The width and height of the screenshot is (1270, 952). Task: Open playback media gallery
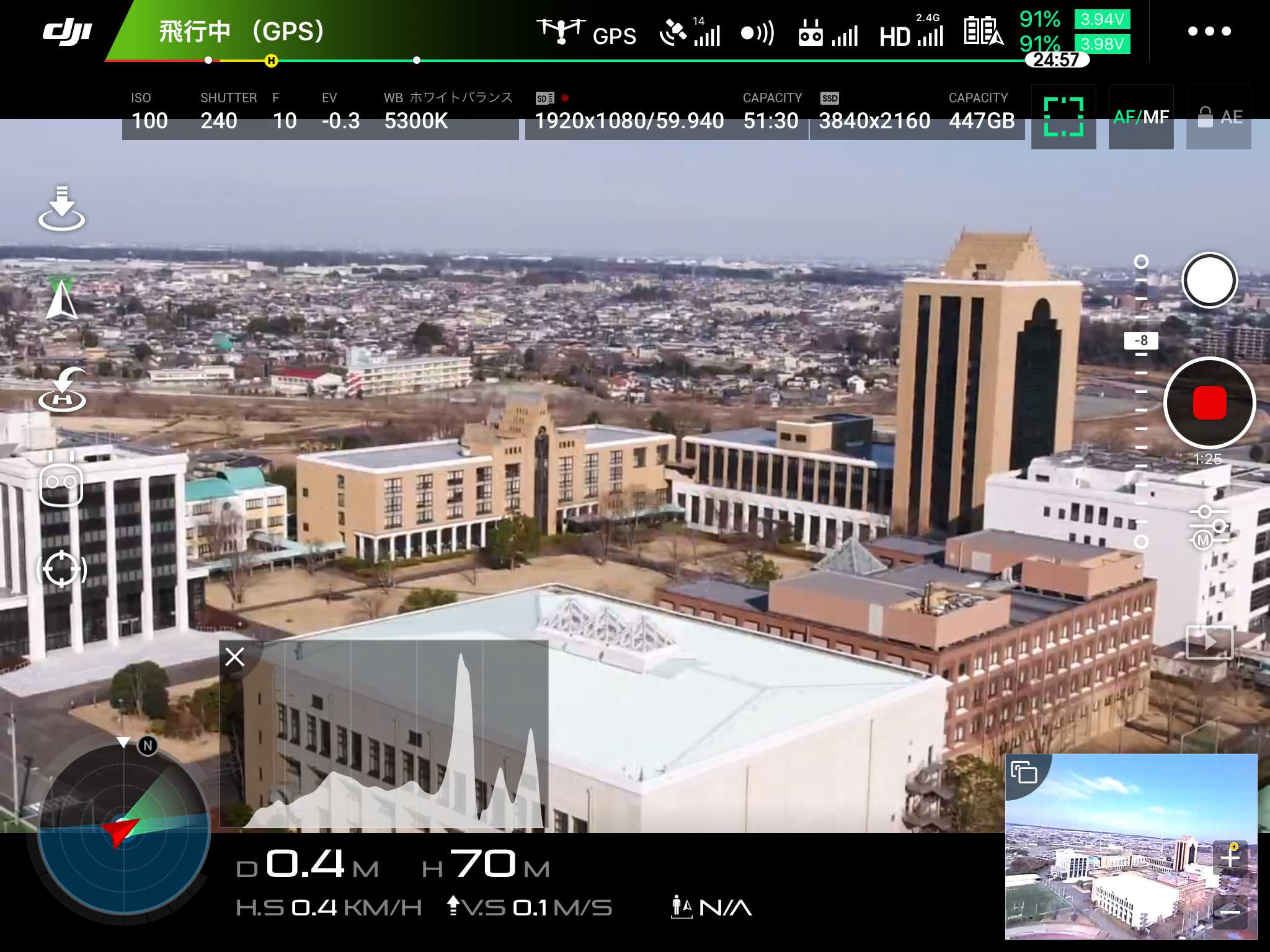(1209, 641)
